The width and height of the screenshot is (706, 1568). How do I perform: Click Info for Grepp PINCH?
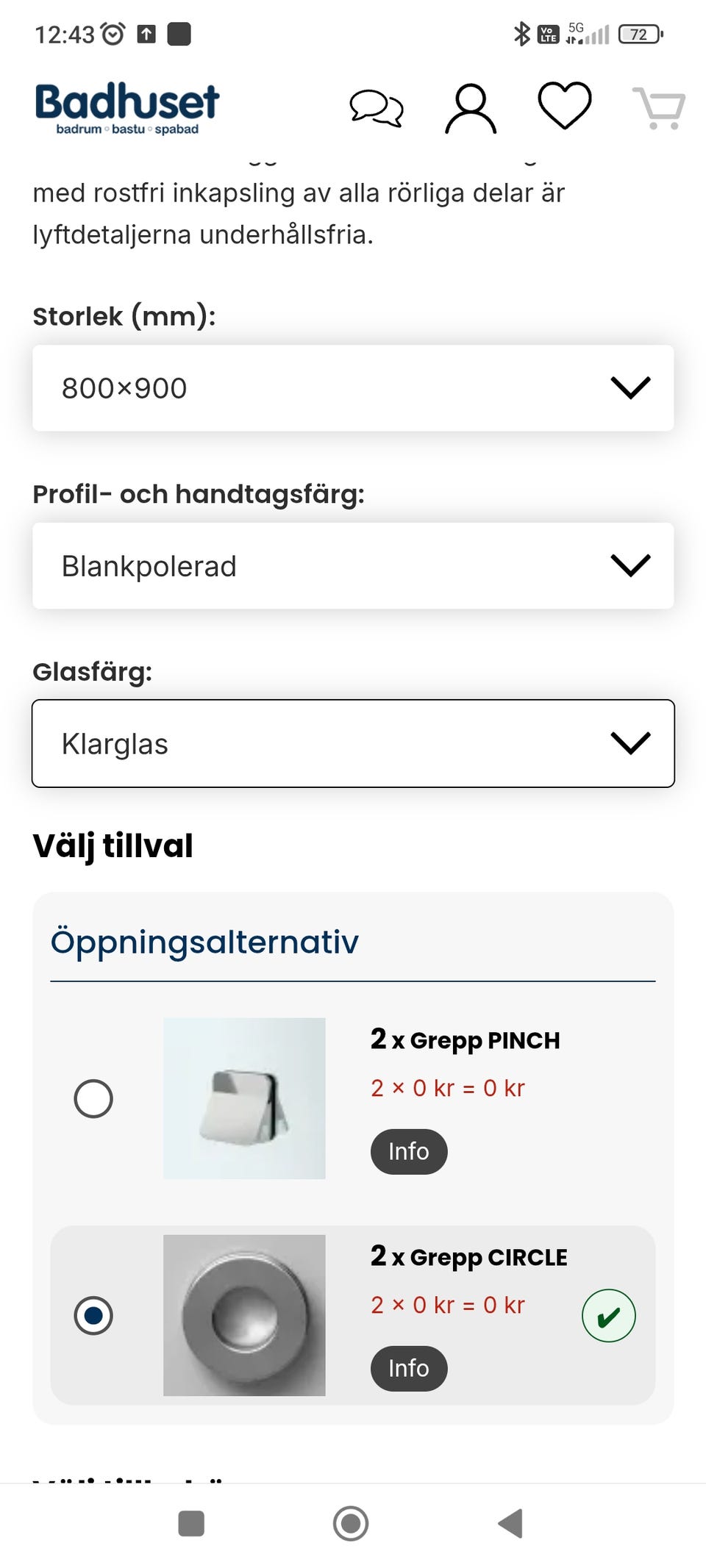click(x=408, y=1151)
